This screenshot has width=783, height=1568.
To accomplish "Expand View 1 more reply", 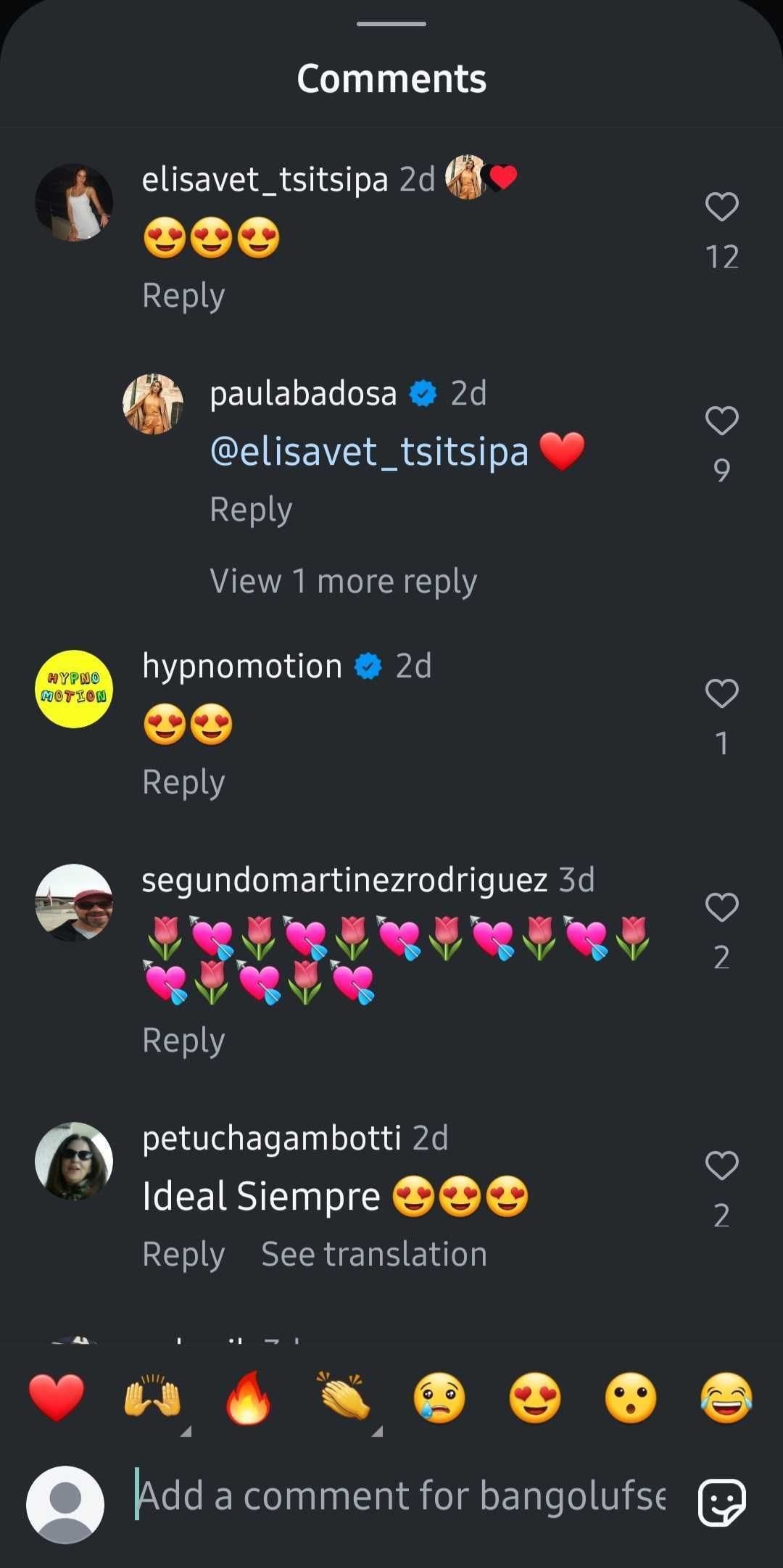I will tap(343, 582).
